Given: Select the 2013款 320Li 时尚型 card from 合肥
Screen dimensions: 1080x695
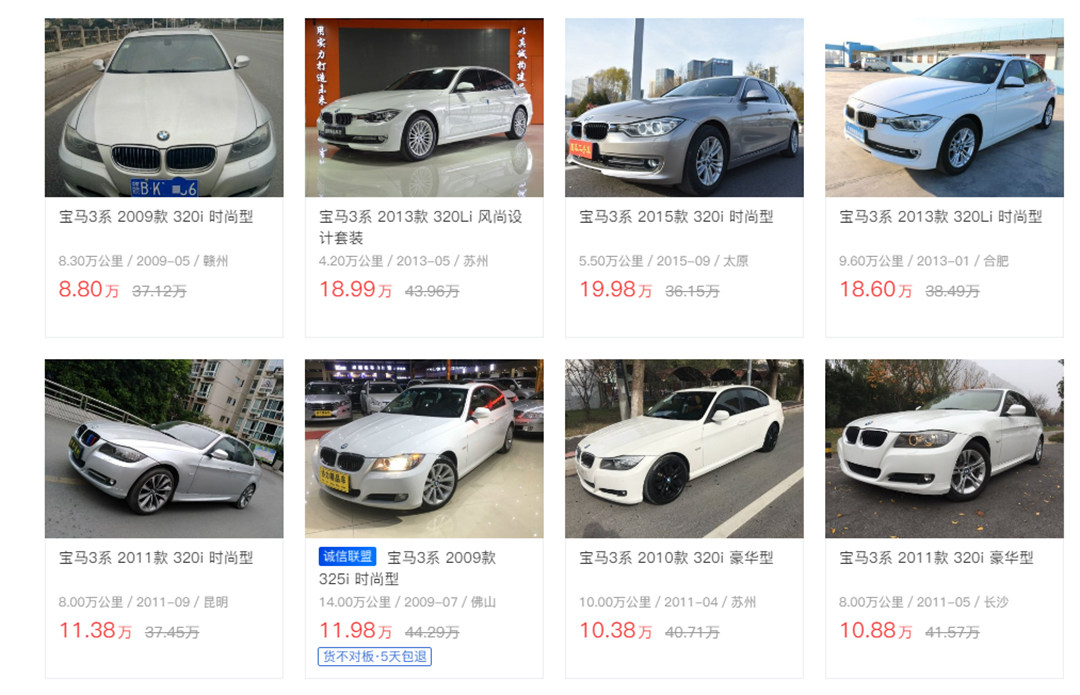Looking at the screenshot, I should (x=940, y=217).
